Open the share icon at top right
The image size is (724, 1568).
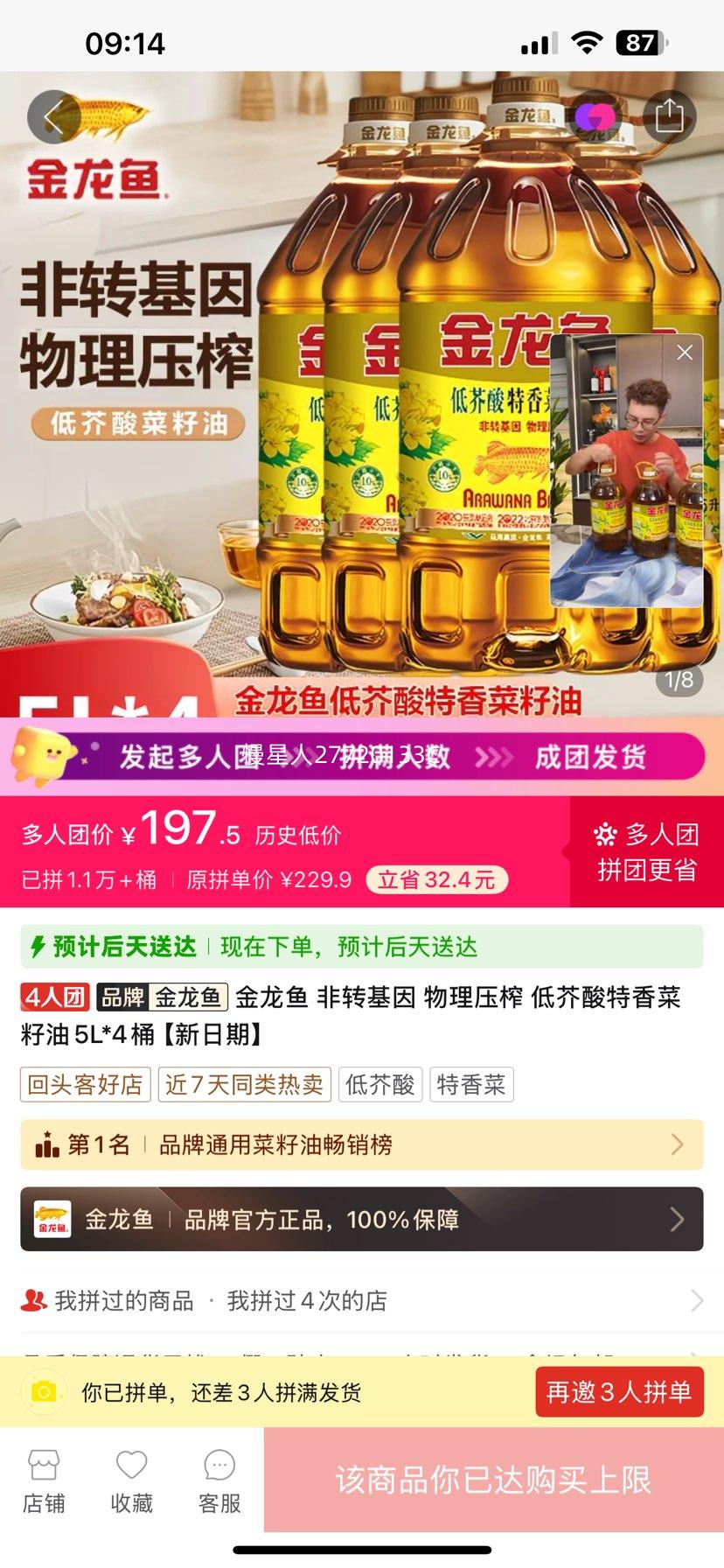[669, 116]
